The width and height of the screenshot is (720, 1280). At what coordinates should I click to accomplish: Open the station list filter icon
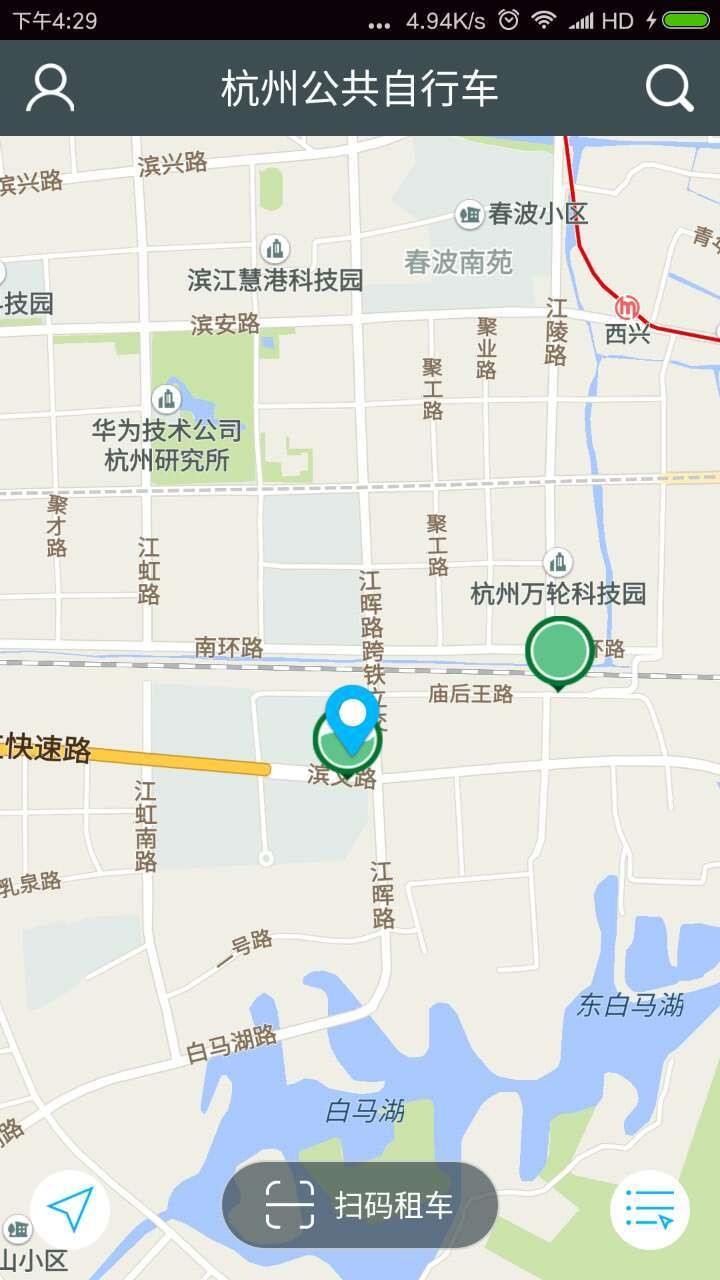pos(650,1208)
